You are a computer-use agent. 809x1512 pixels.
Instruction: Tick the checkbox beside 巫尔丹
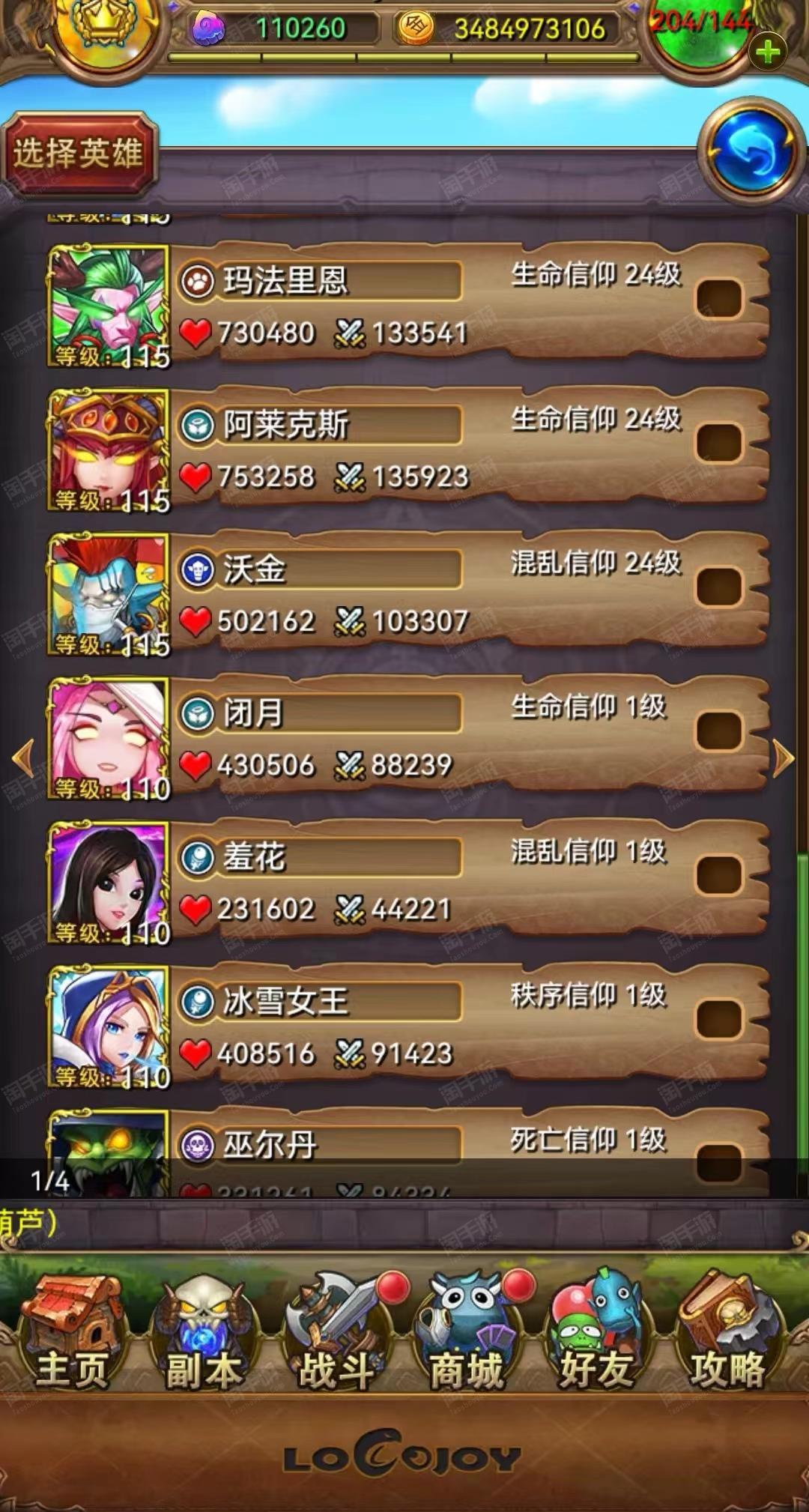[719, 1163]
